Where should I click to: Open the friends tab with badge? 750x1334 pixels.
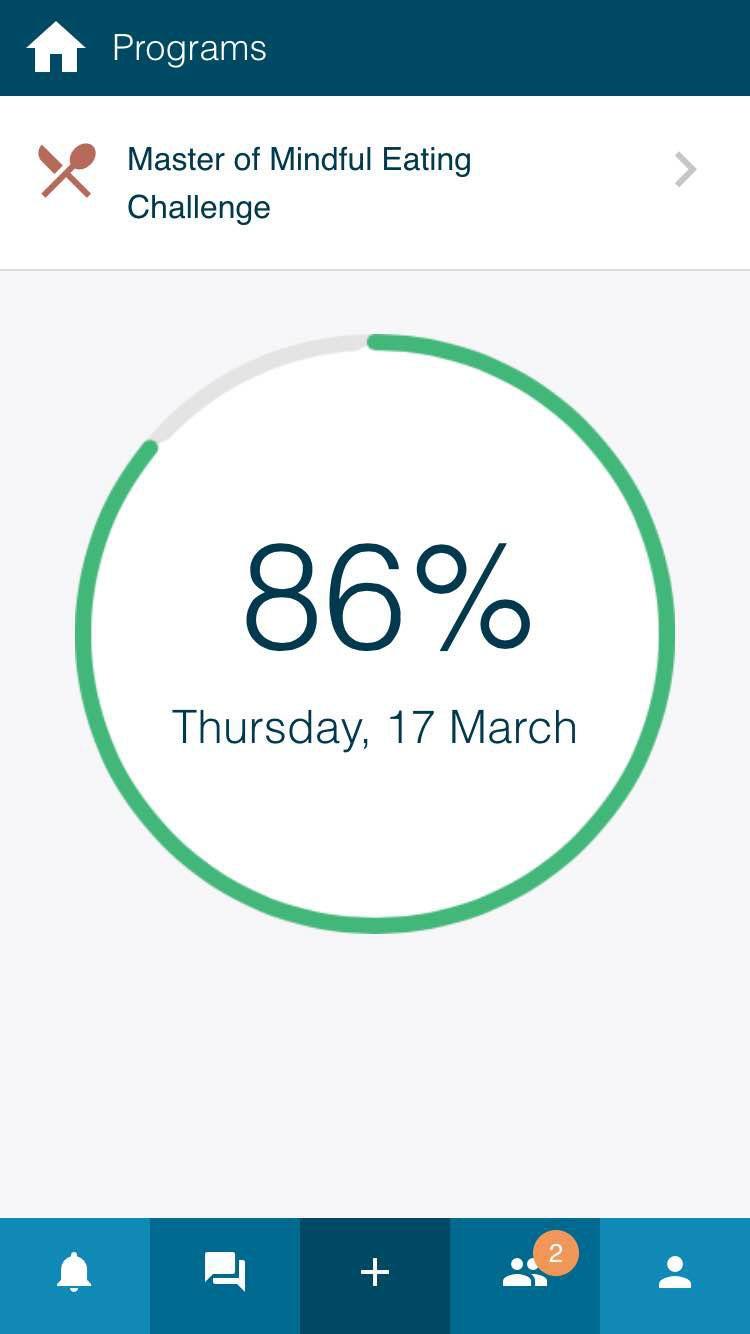(525, 1274)
